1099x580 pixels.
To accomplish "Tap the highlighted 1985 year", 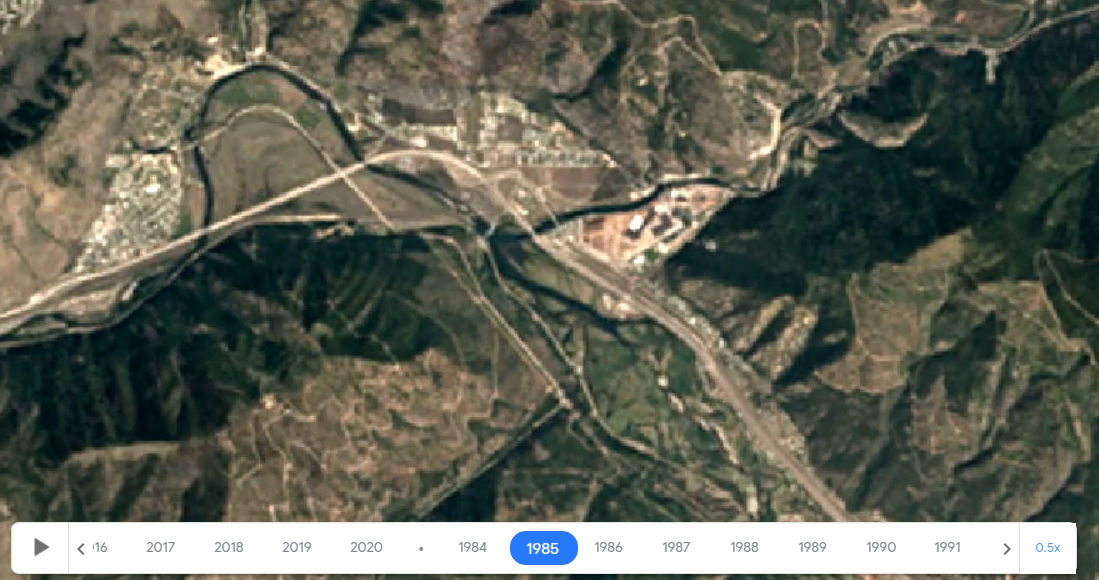I will 543,548.
